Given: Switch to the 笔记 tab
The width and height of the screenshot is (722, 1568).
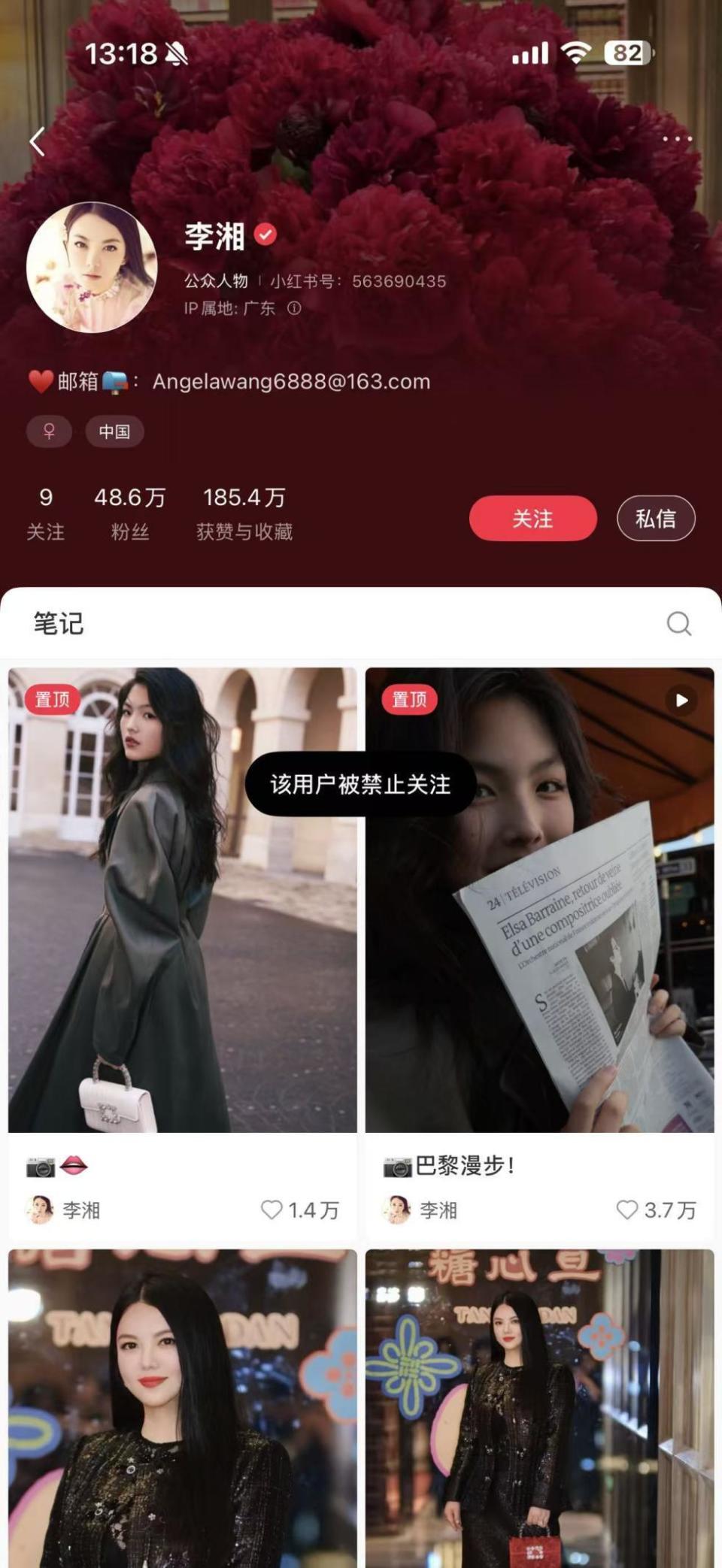Looking at the screenshot, I should coord(59,624).
